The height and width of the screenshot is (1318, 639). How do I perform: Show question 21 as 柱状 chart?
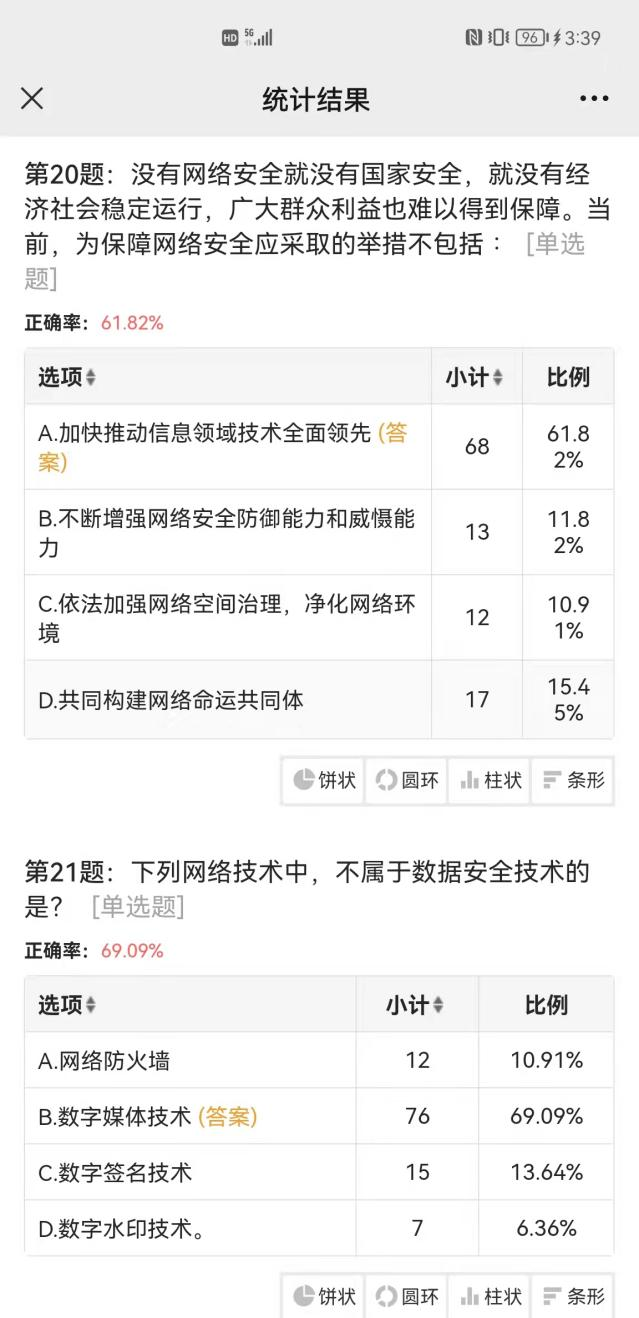coord(490,1297)
